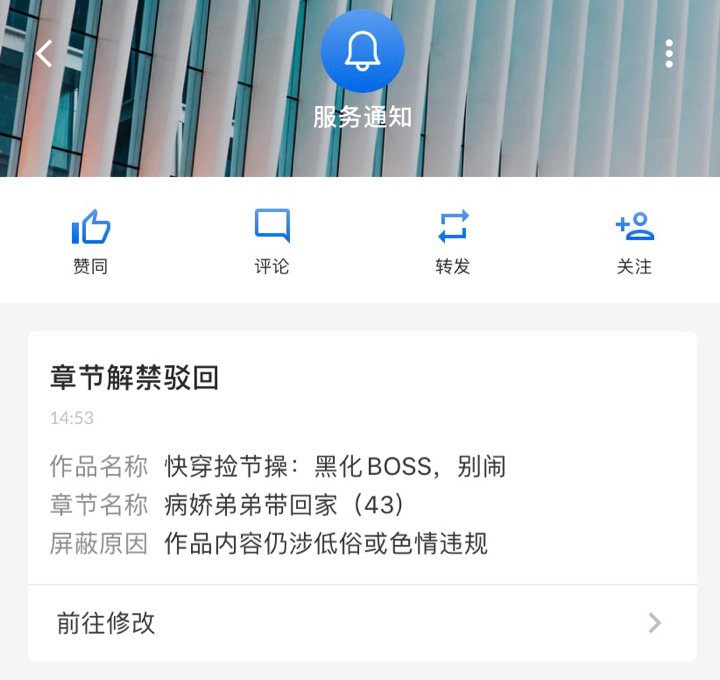Open comments via 评论
720x680 pixels.
pyautogui.click(x=272, y=241)
